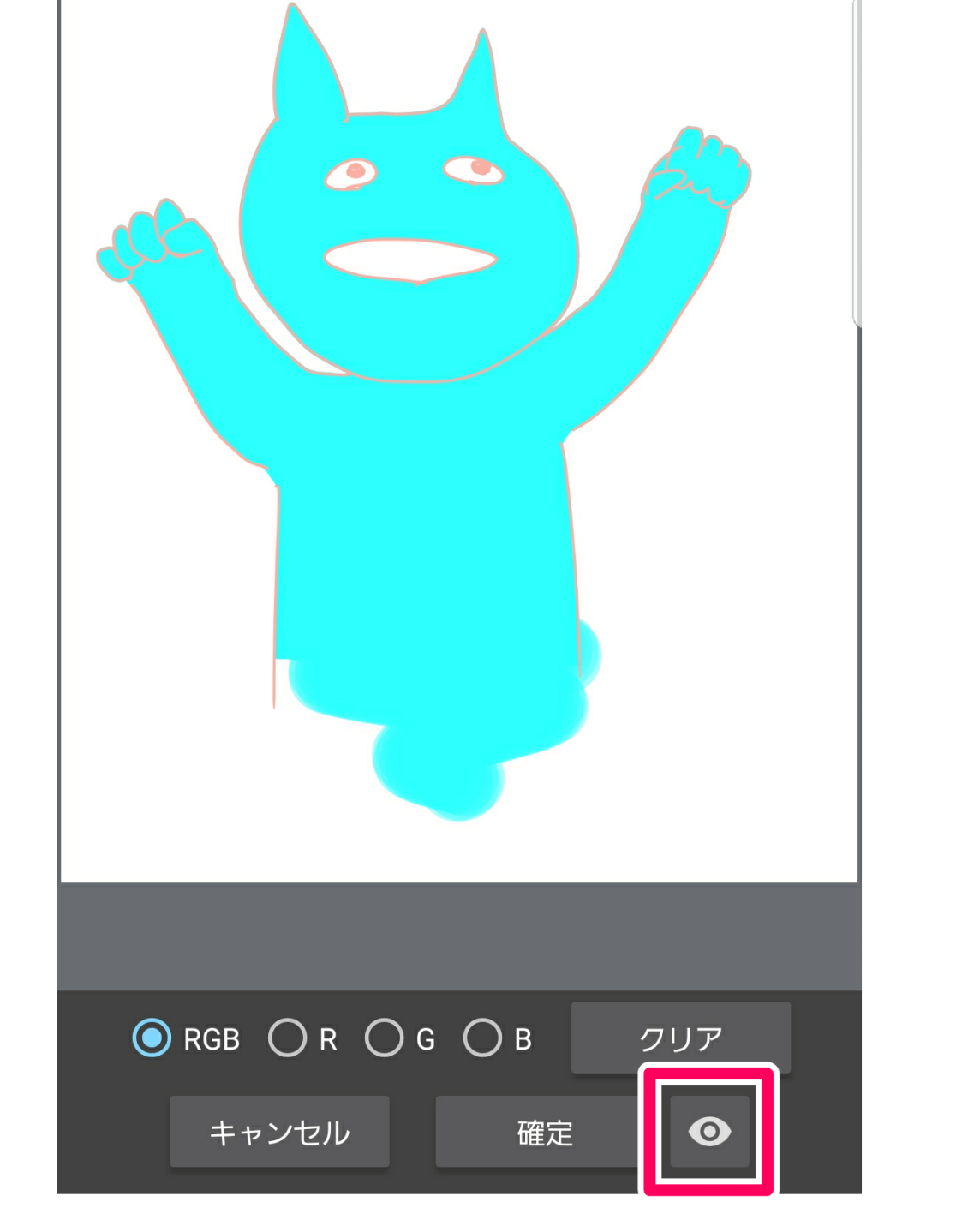956x1232 pixels.
Task: Cancel with the キャンセル button
Action: coord(279,1132)
